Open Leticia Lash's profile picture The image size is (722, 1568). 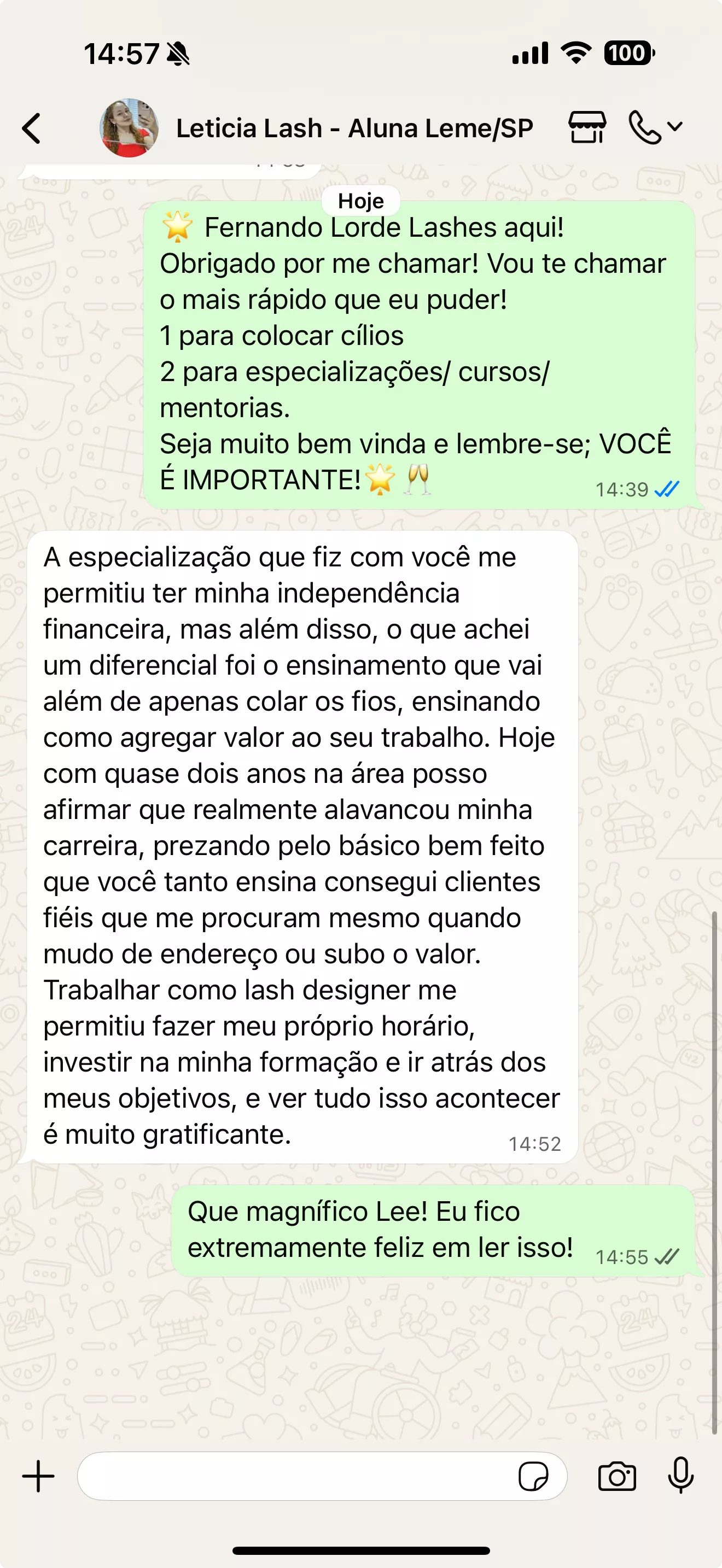tap(129, 128)
